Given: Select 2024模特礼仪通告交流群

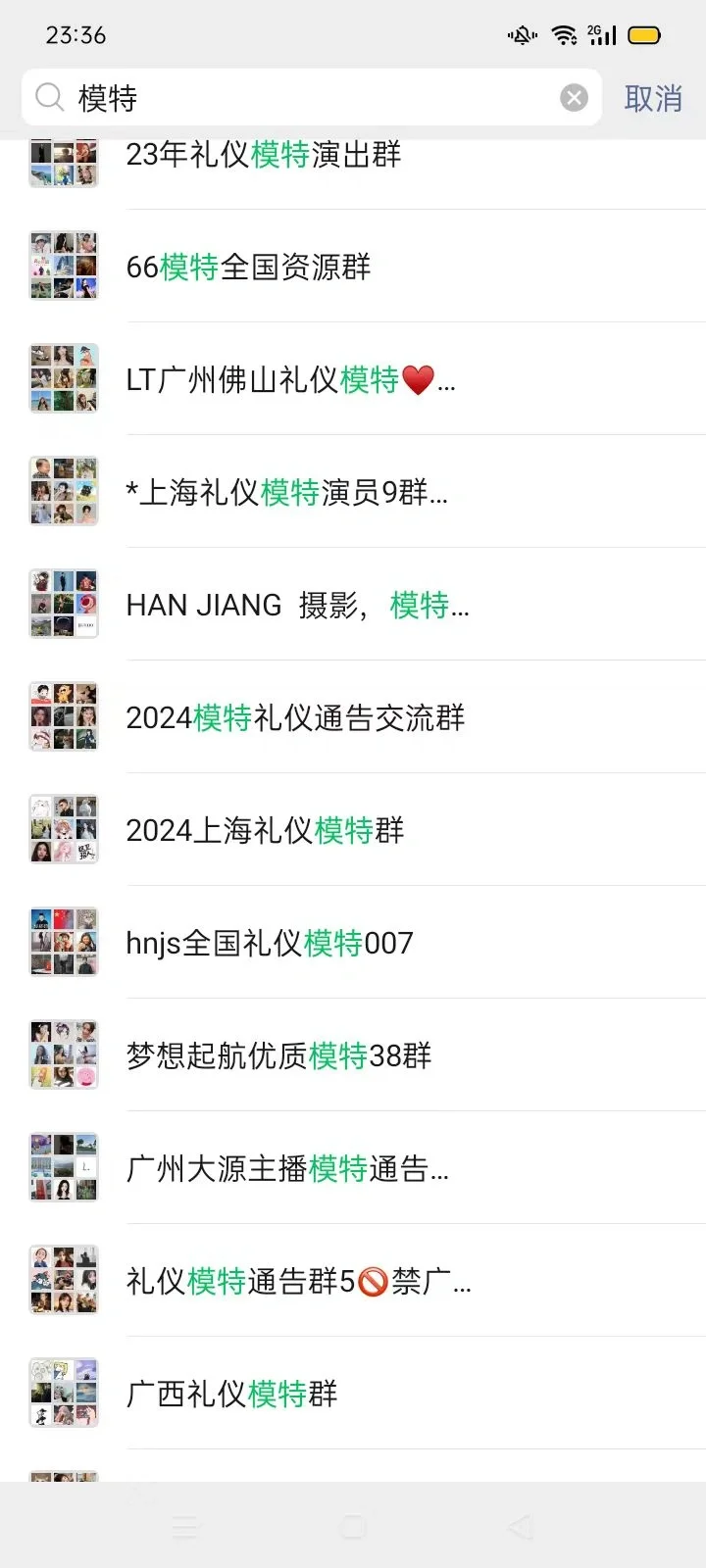Looking at the screenshot, I should click(295, 717).
